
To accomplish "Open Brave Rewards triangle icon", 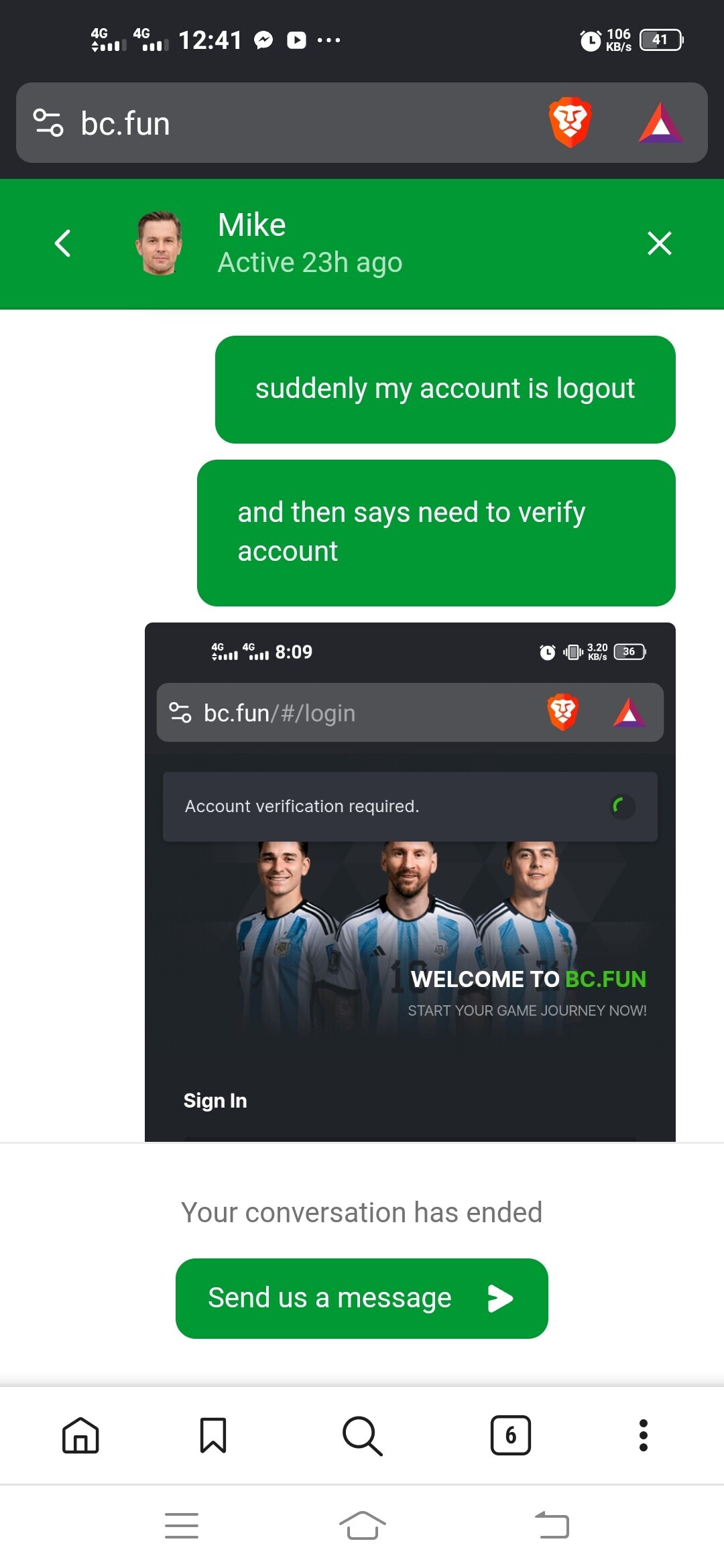I will click(x=660, y=123).
